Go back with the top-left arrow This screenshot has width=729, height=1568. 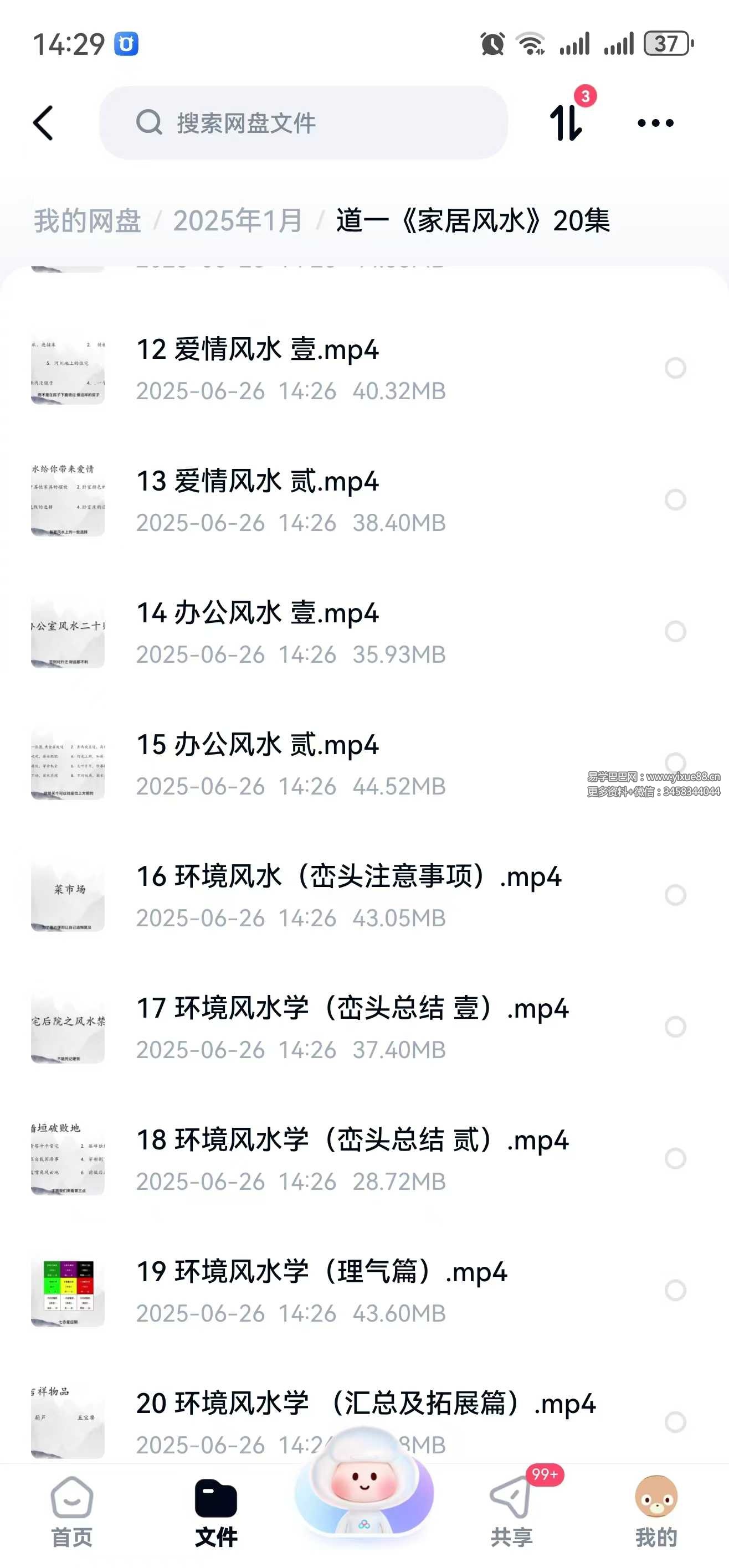click(x=43, y=123)
